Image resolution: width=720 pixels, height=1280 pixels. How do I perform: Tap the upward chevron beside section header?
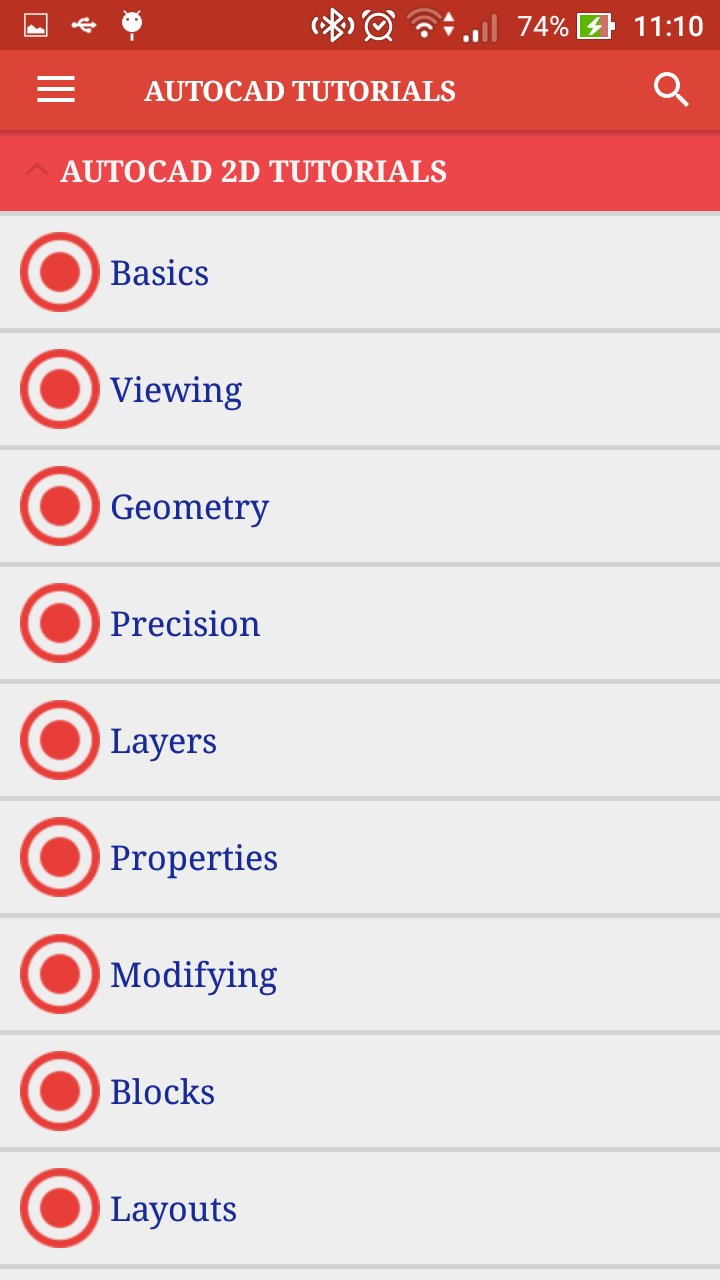pyautogui.click(x=37, y=170)
